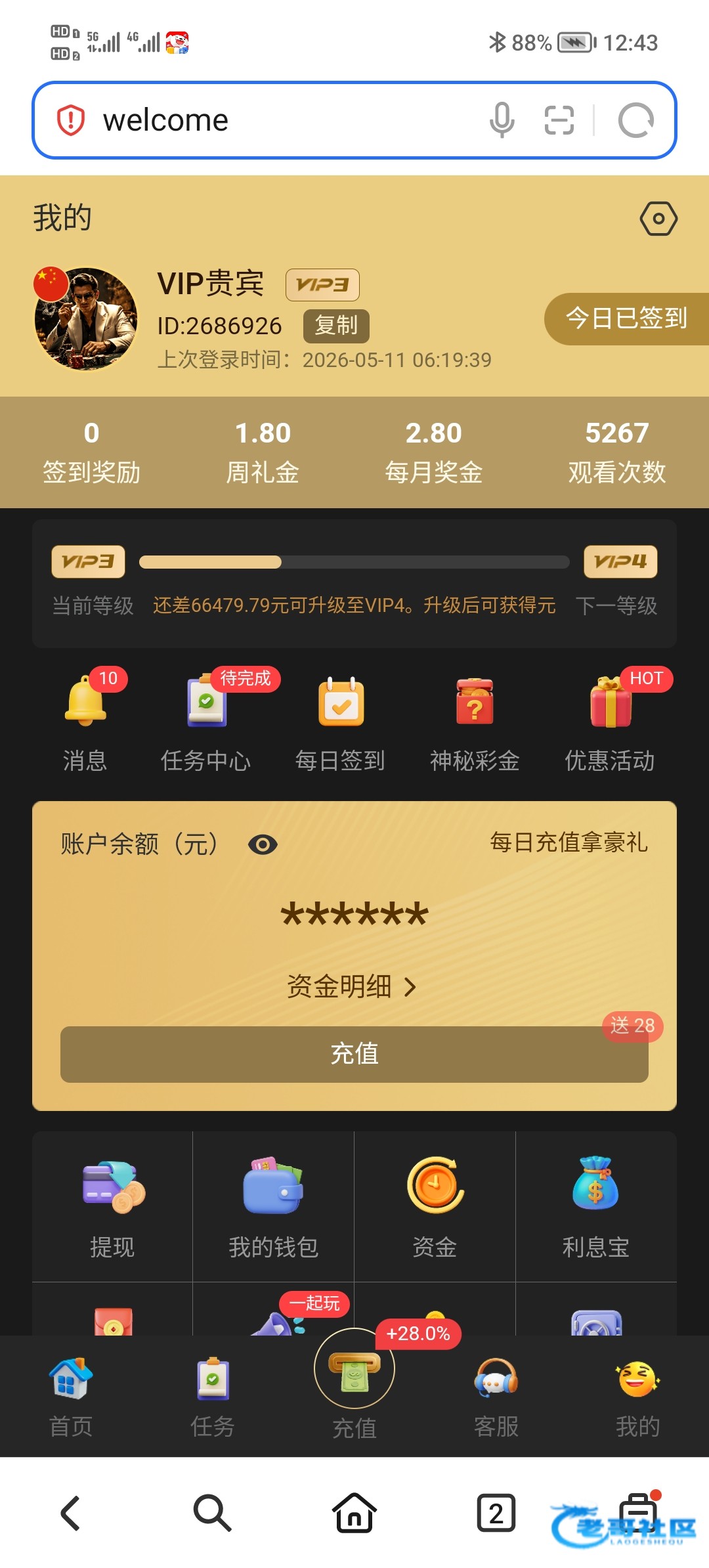Open 提现 withdrawal

click(112, 1207)
